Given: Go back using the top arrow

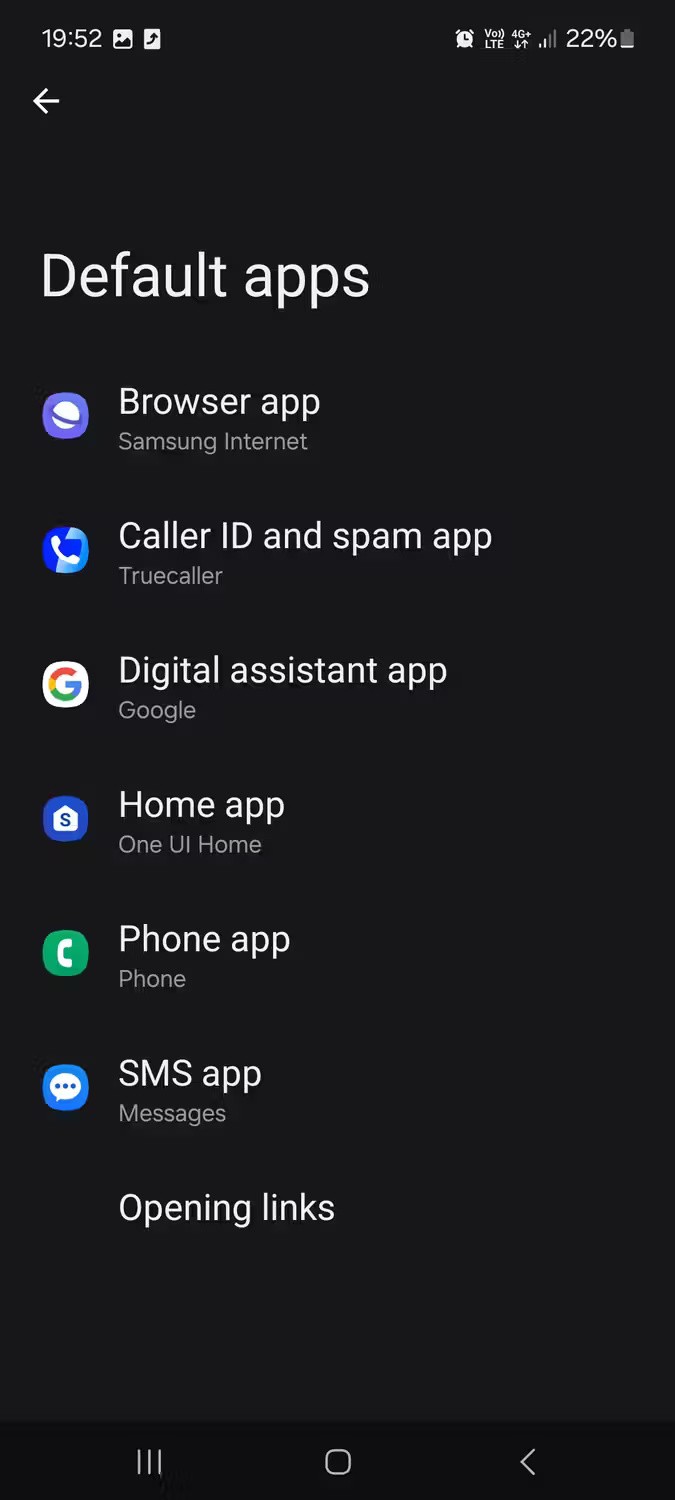Looking at the screenshot, I should tap(46, 101).
